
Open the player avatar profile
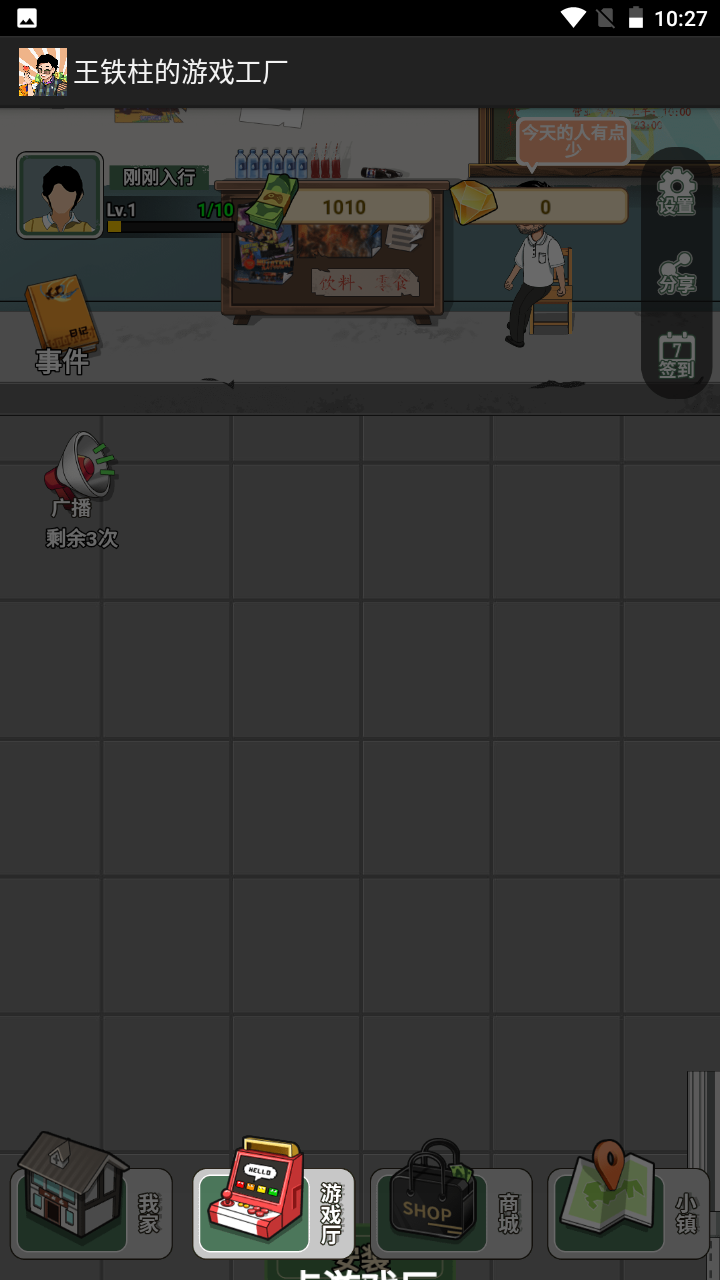pos(60,195)
